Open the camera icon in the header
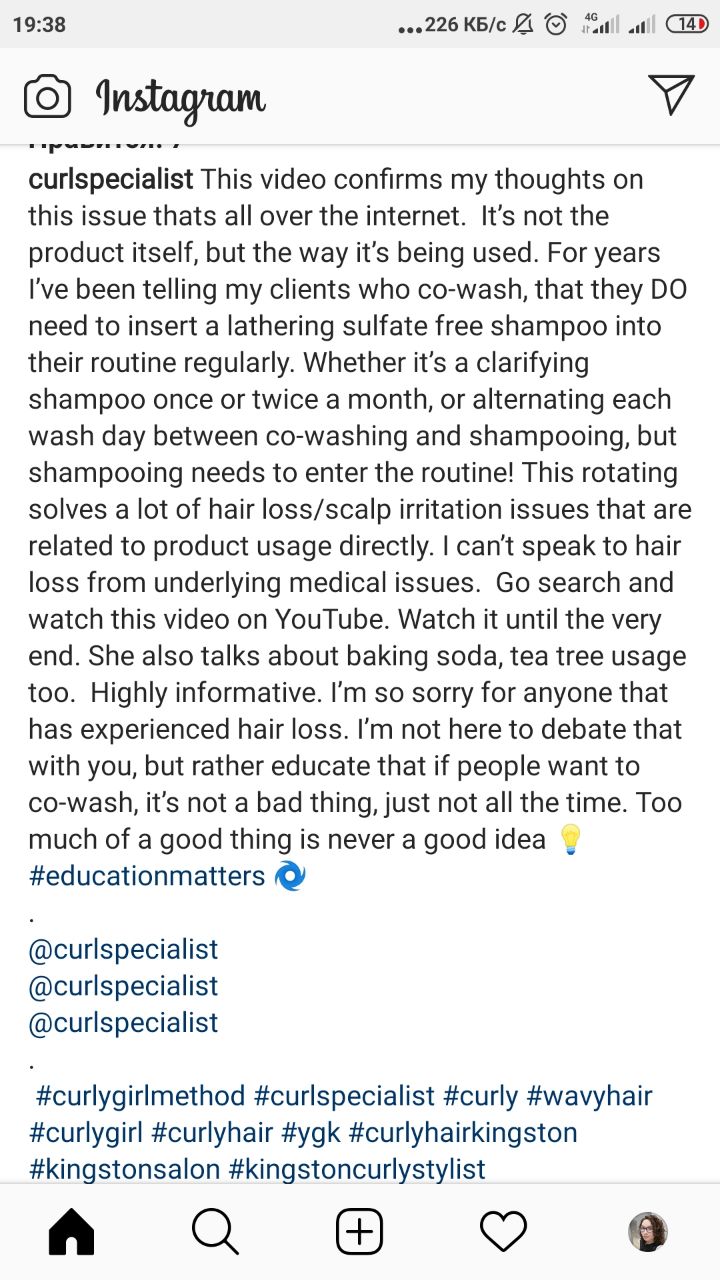The width and height of the screenshot is (720, 1280). (x=47, y=97)
